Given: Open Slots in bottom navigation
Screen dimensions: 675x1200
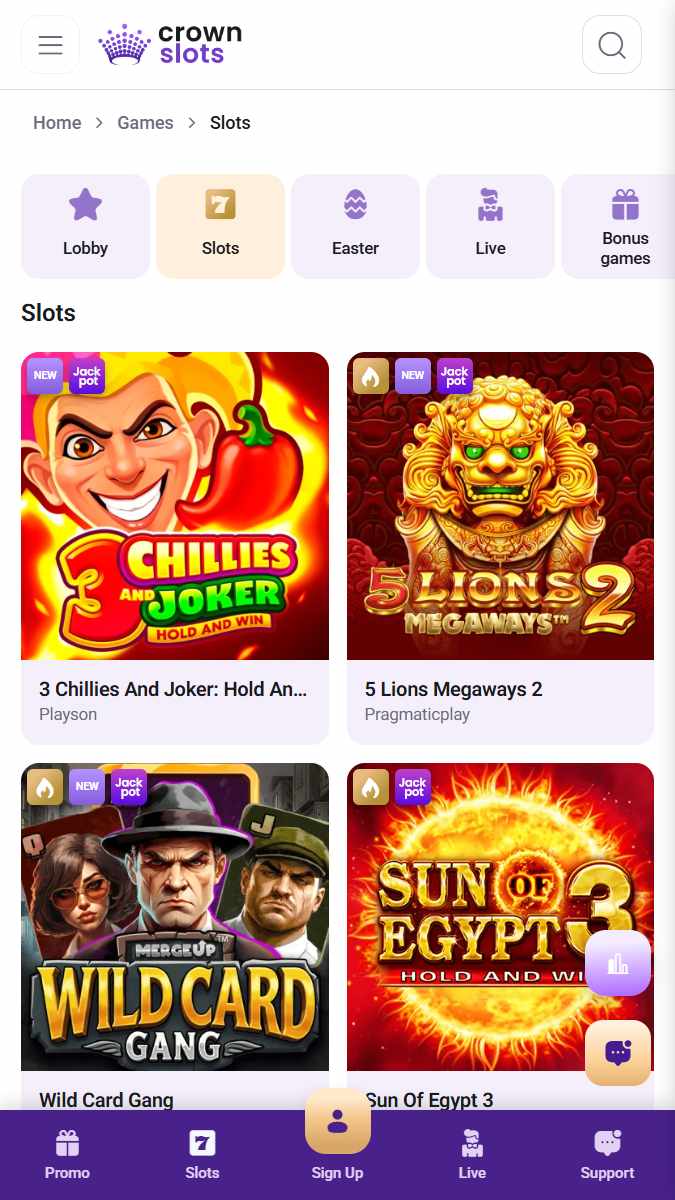Looking at the screenshot, I should coord(202,1155).
